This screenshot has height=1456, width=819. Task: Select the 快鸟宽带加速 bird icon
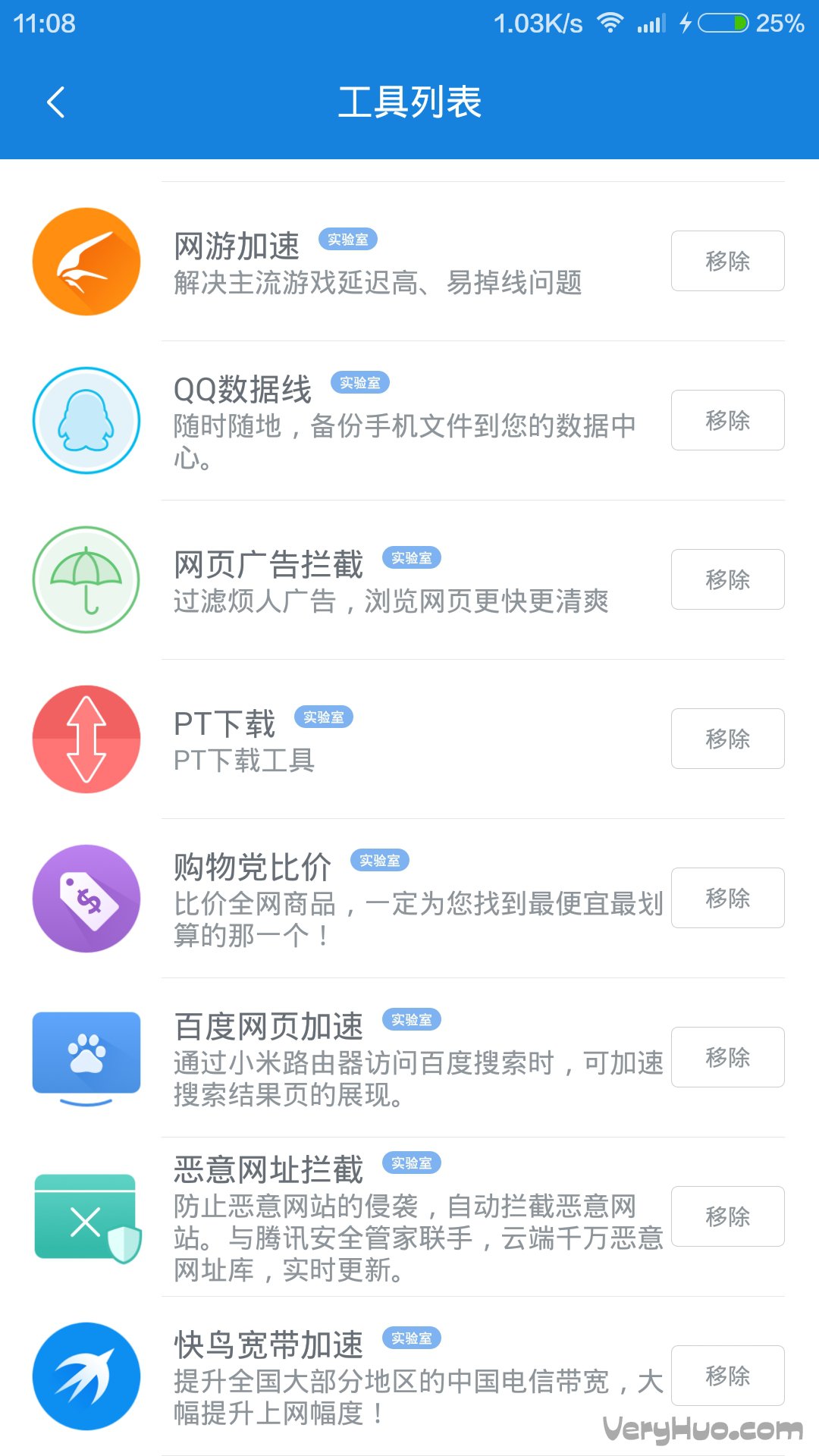[86, 1376]
